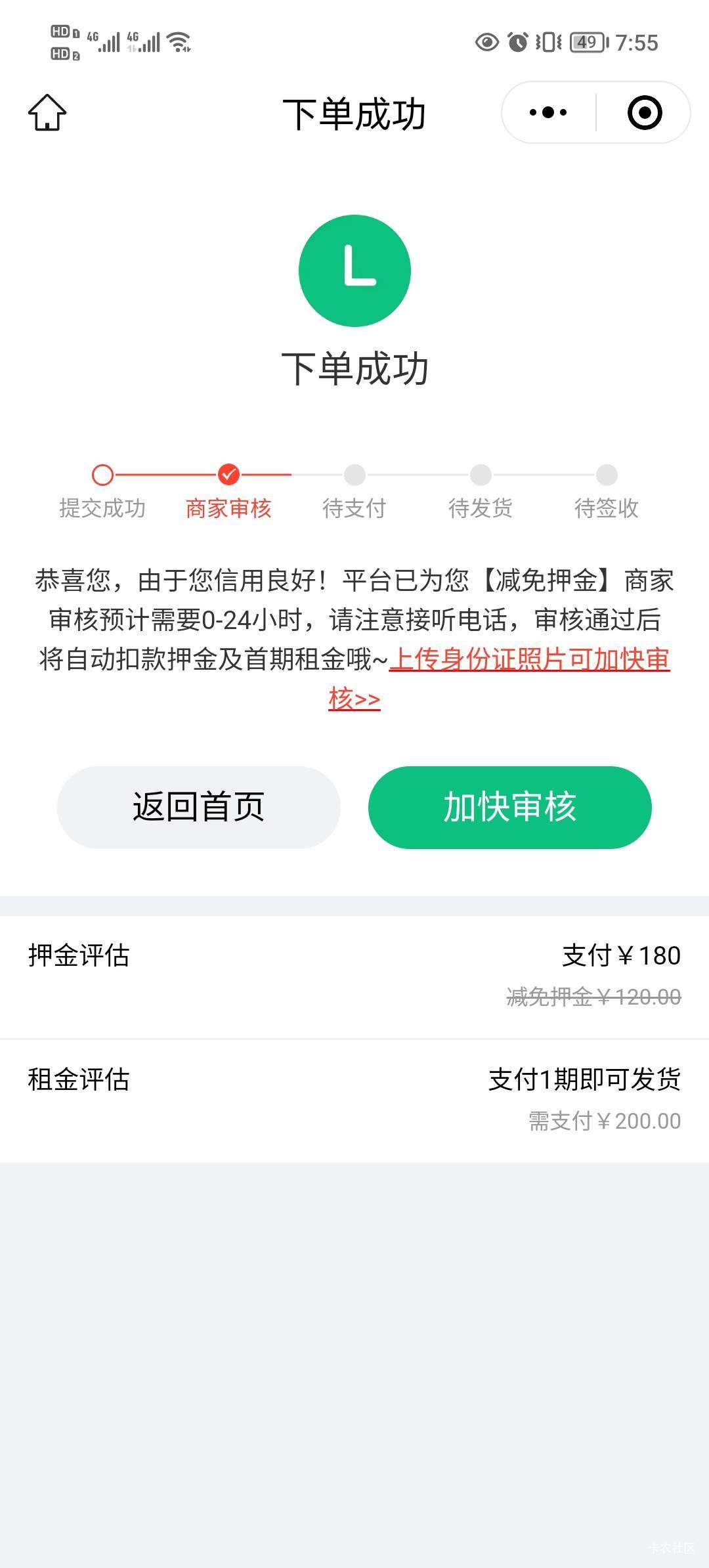Screen dimensions: 709x1568
Task: Tap 返回首页 button
Action: click(x=199, y=807)
